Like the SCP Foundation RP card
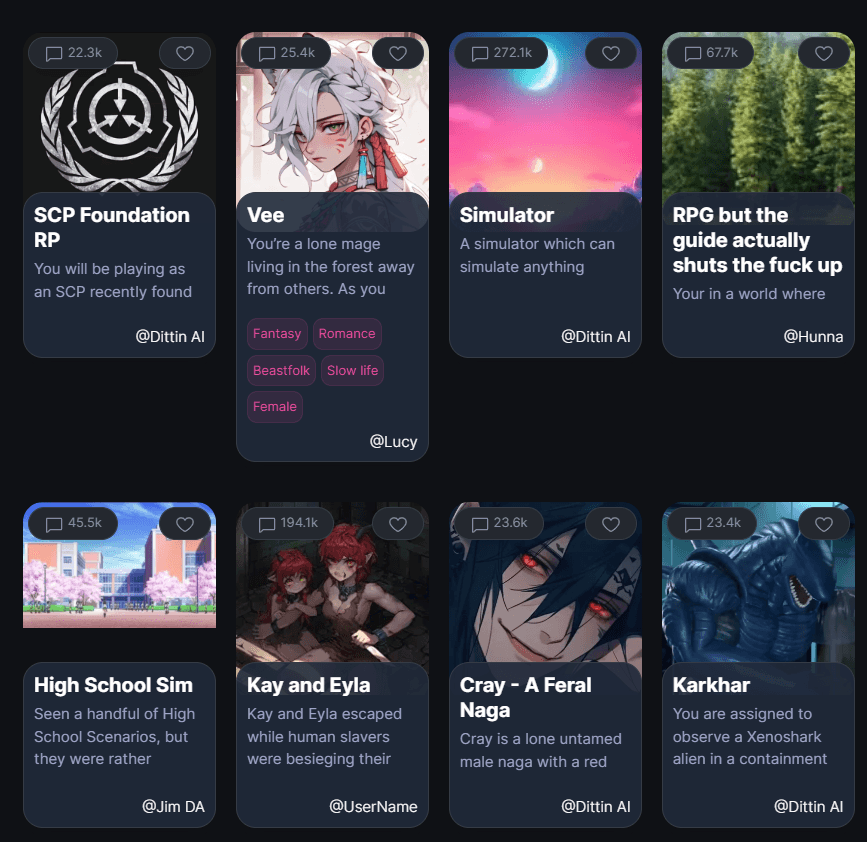Image resolution: width=867 pixels, height=842 pixels. (185, 53)
